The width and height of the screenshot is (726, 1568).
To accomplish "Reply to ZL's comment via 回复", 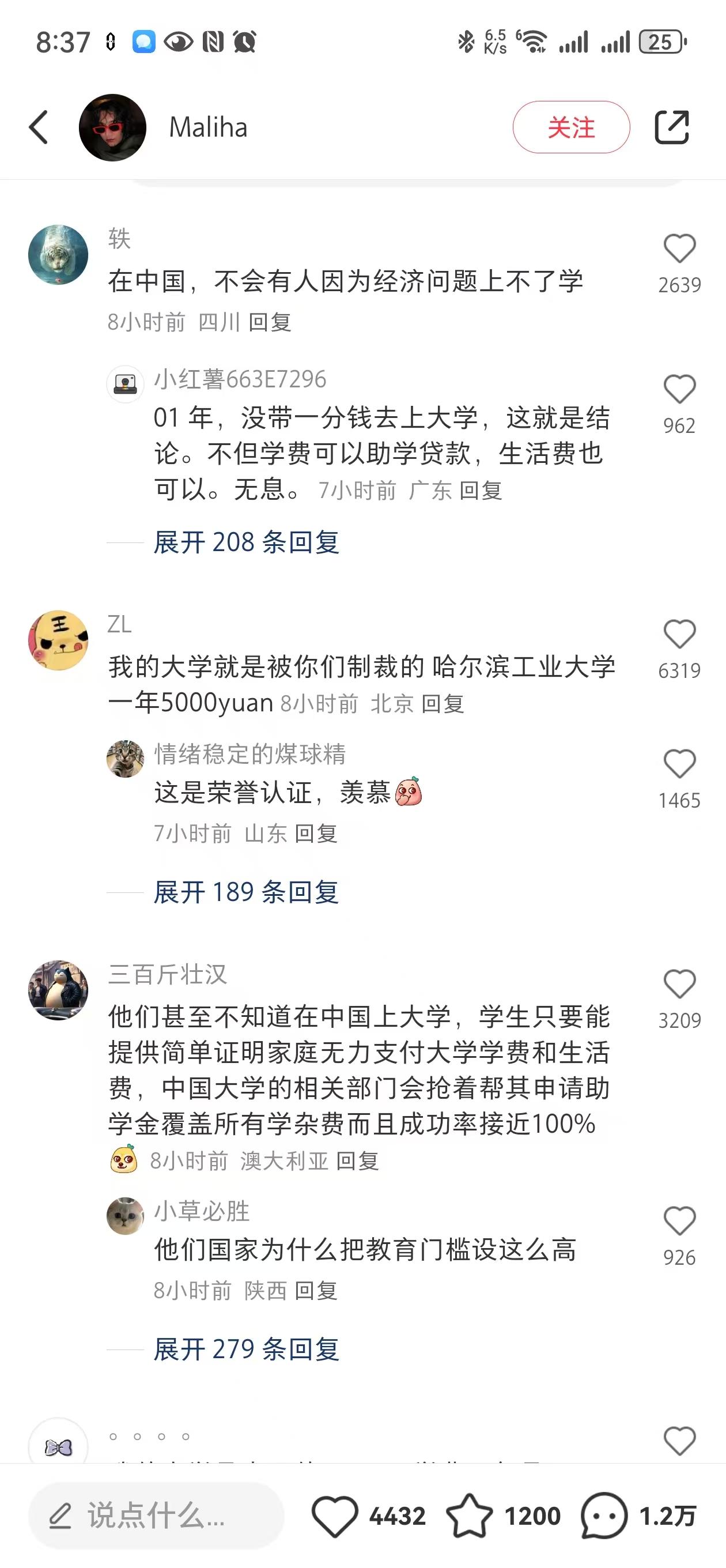I will (443, 704).
